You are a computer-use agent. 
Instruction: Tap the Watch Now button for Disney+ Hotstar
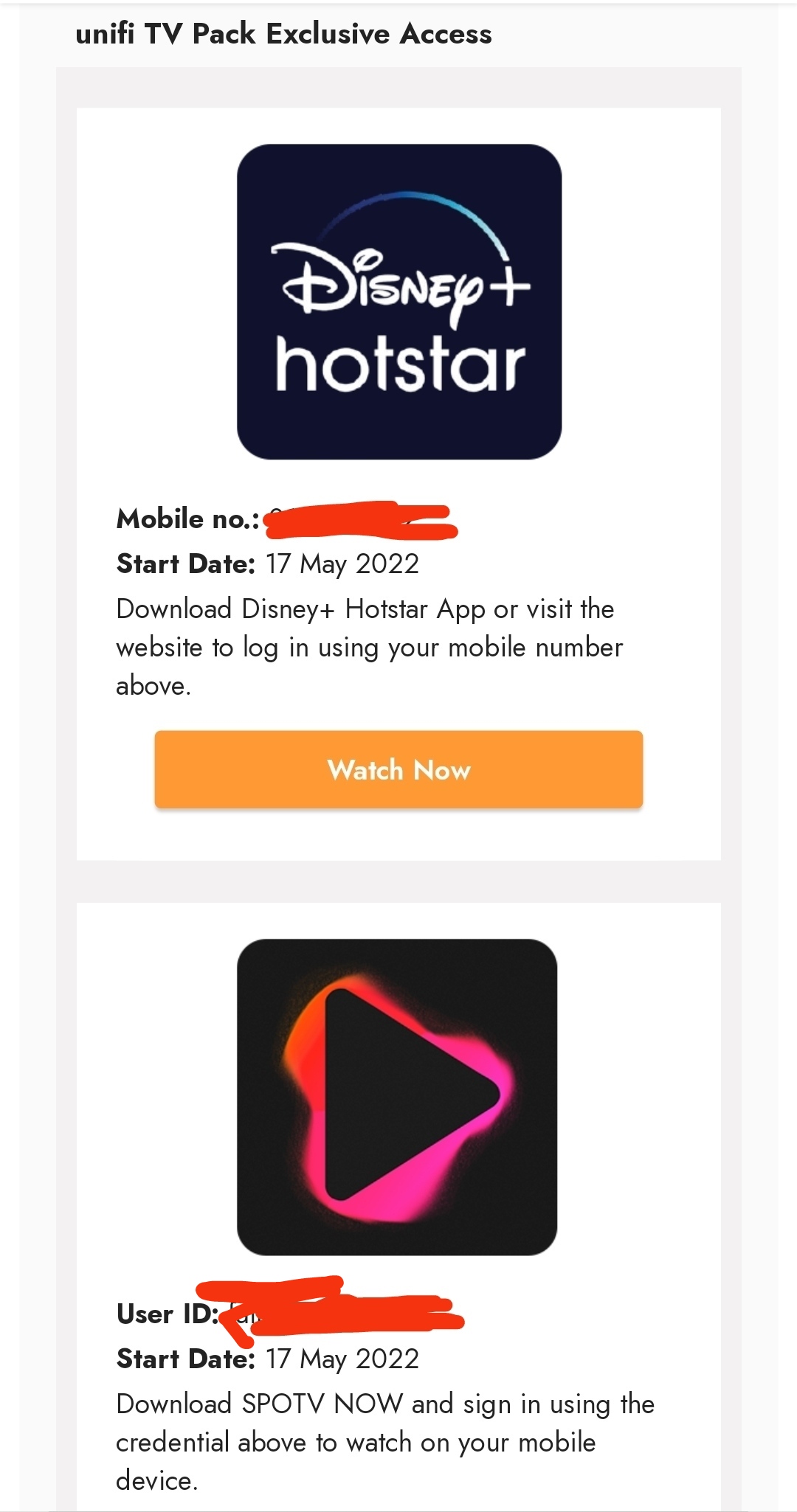pyautogui.click(x=398, y=769)
